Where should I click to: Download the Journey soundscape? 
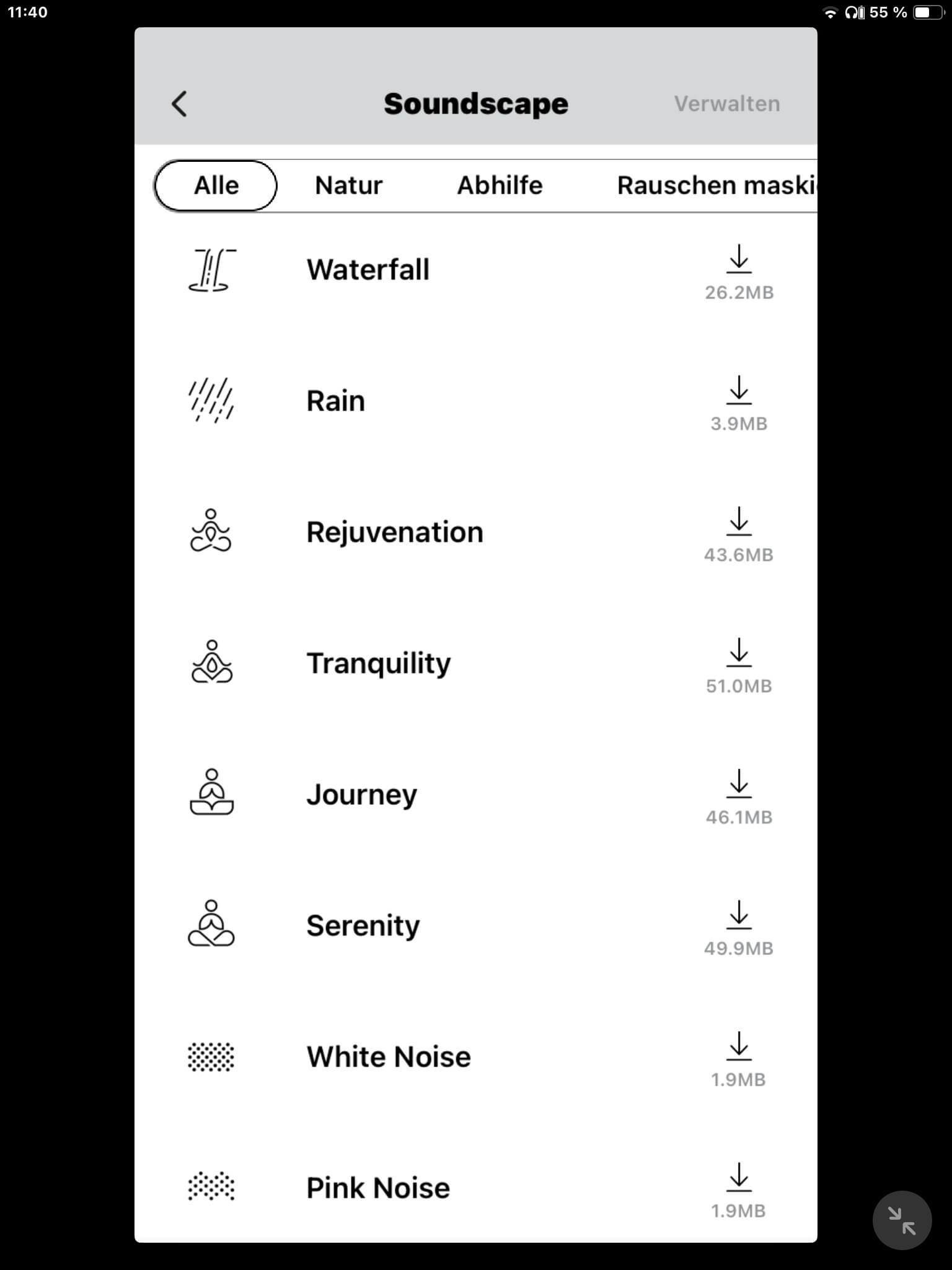(x=739, y=784)
